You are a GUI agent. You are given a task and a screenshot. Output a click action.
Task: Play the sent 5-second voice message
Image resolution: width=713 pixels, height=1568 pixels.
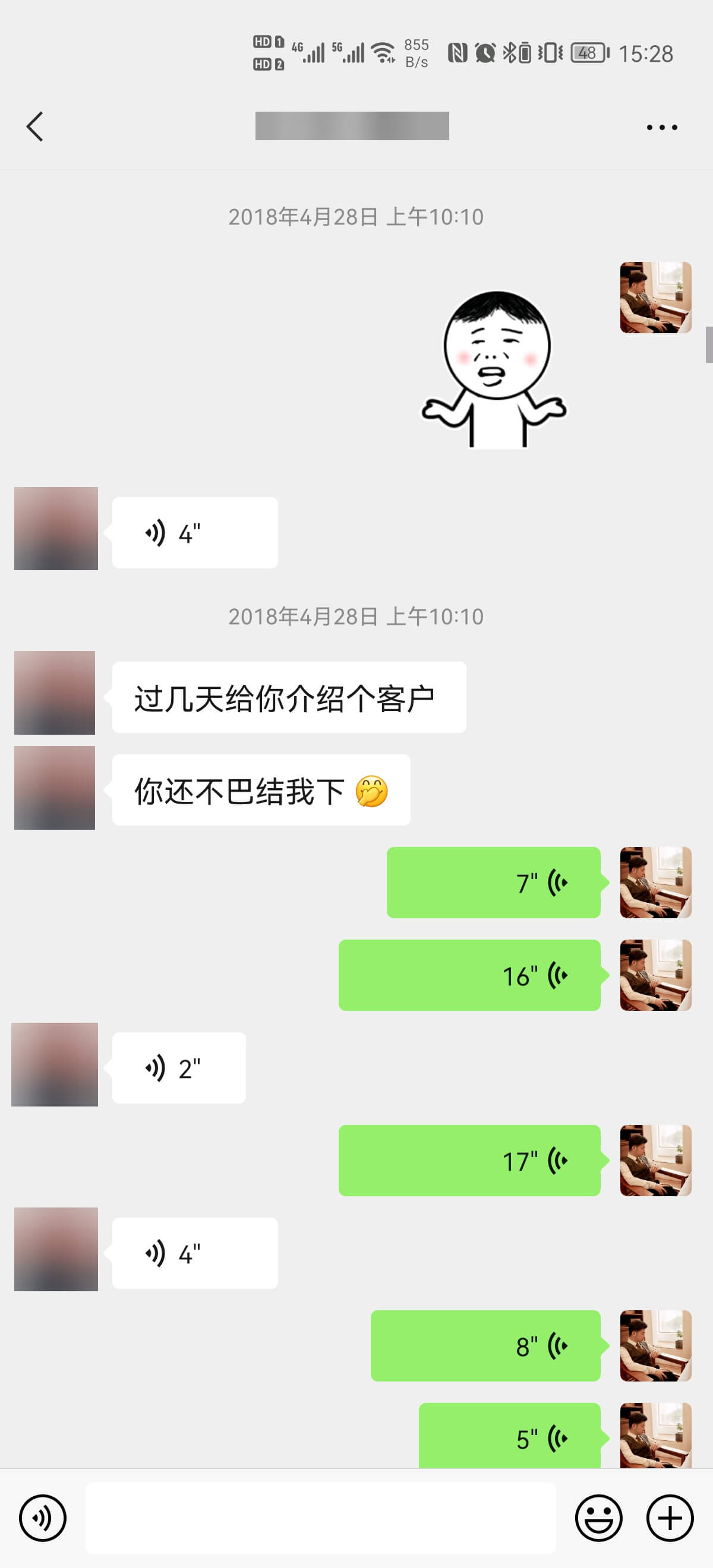click(x=510, y=1438)
